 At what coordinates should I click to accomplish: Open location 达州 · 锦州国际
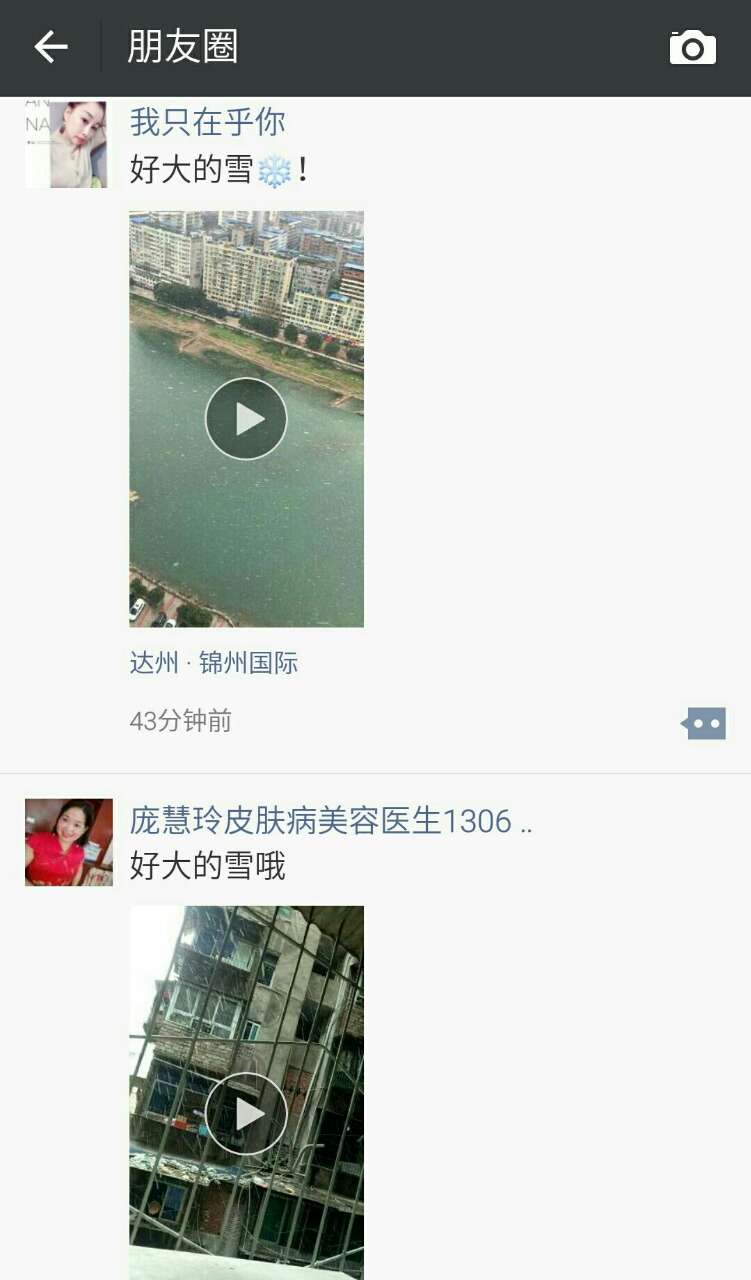pyautogui.click(x=214, y=663)
